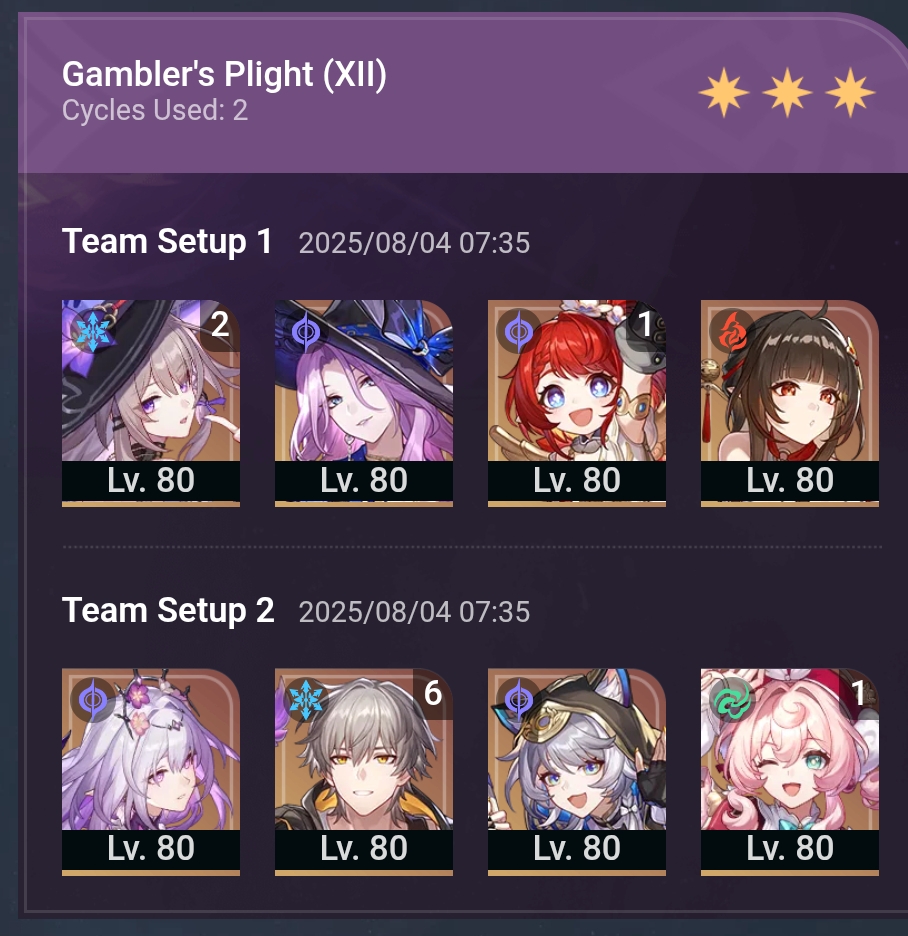Select the grey-haired male character with eidolon 6
The image size is (908, 936).
point(364,771)
